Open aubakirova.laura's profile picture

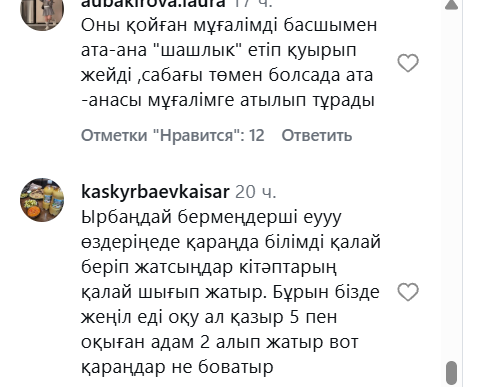click(42, 13)
